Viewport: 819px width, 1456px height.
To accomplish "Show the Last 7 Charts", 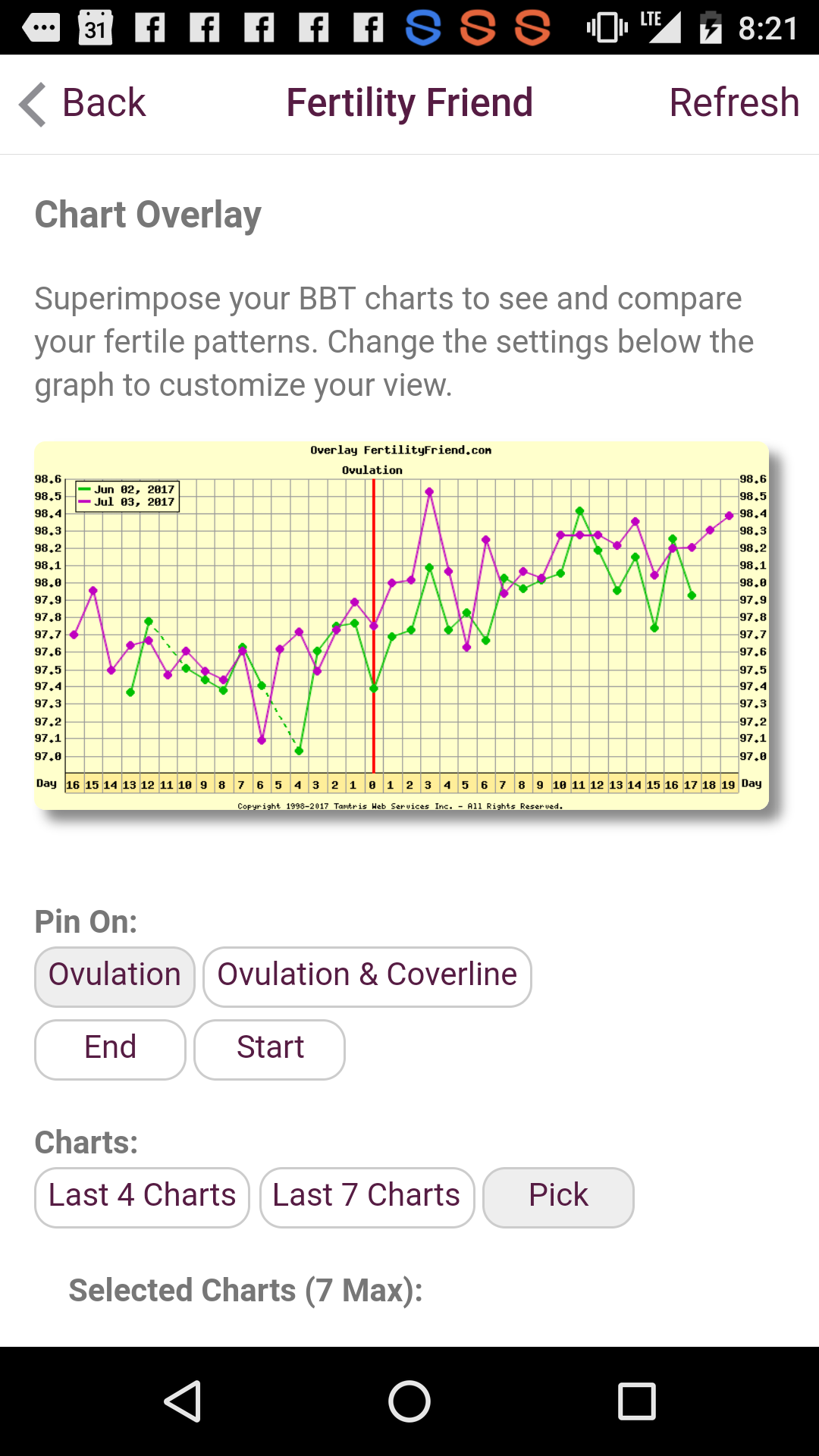I will tap(367, 1197).
